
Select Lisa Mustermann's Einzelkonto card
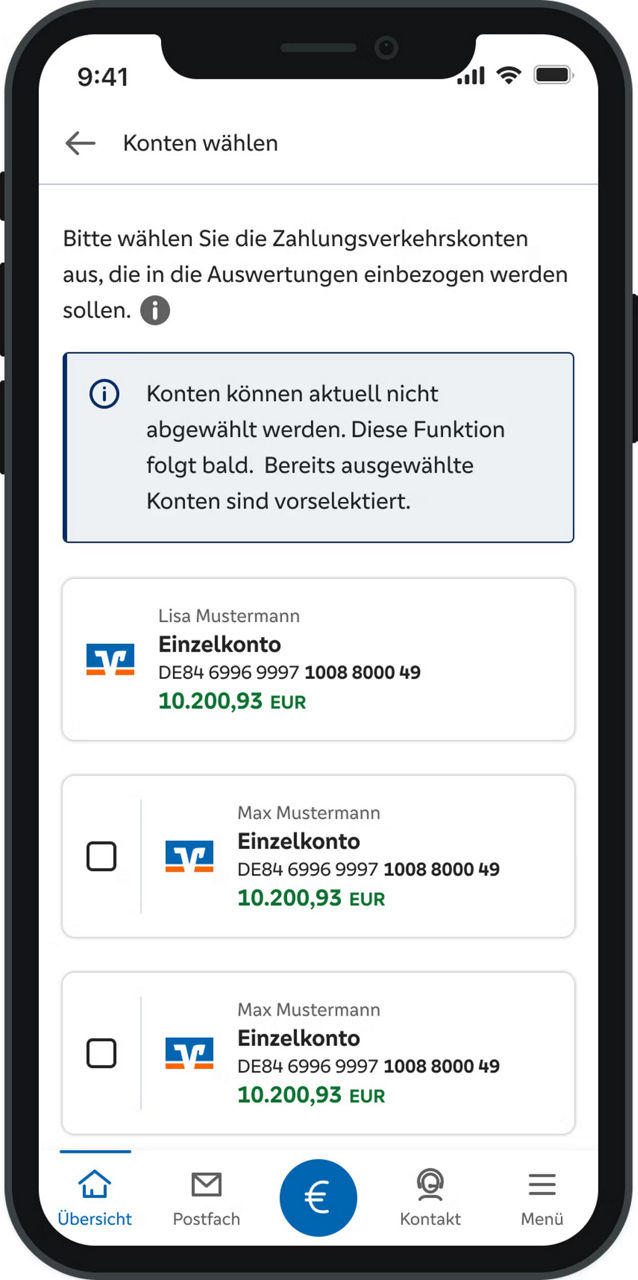tap(318, 659)
